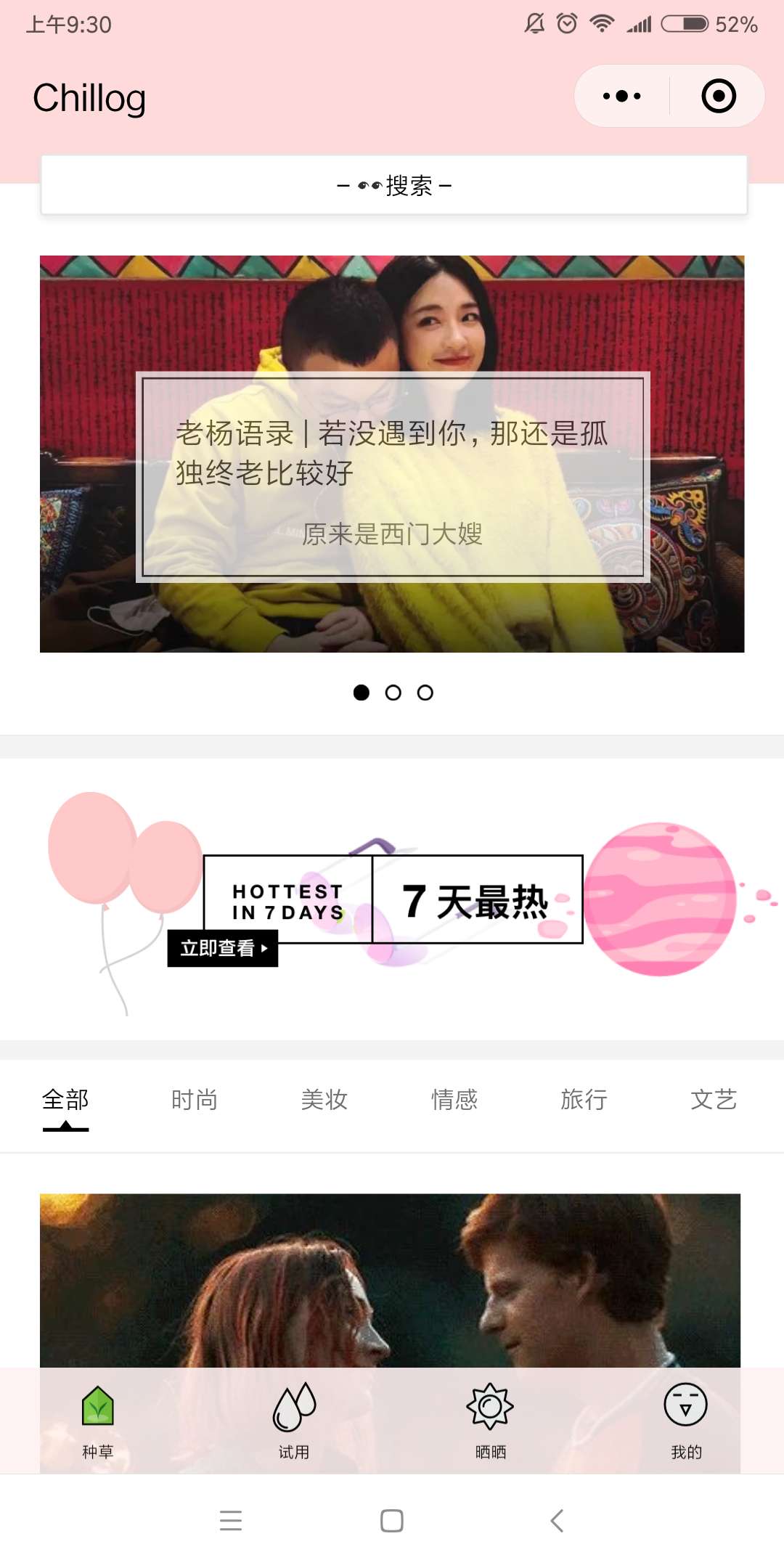Select the 全部 category tab
784x1568 pixels.
[65, 1100]
